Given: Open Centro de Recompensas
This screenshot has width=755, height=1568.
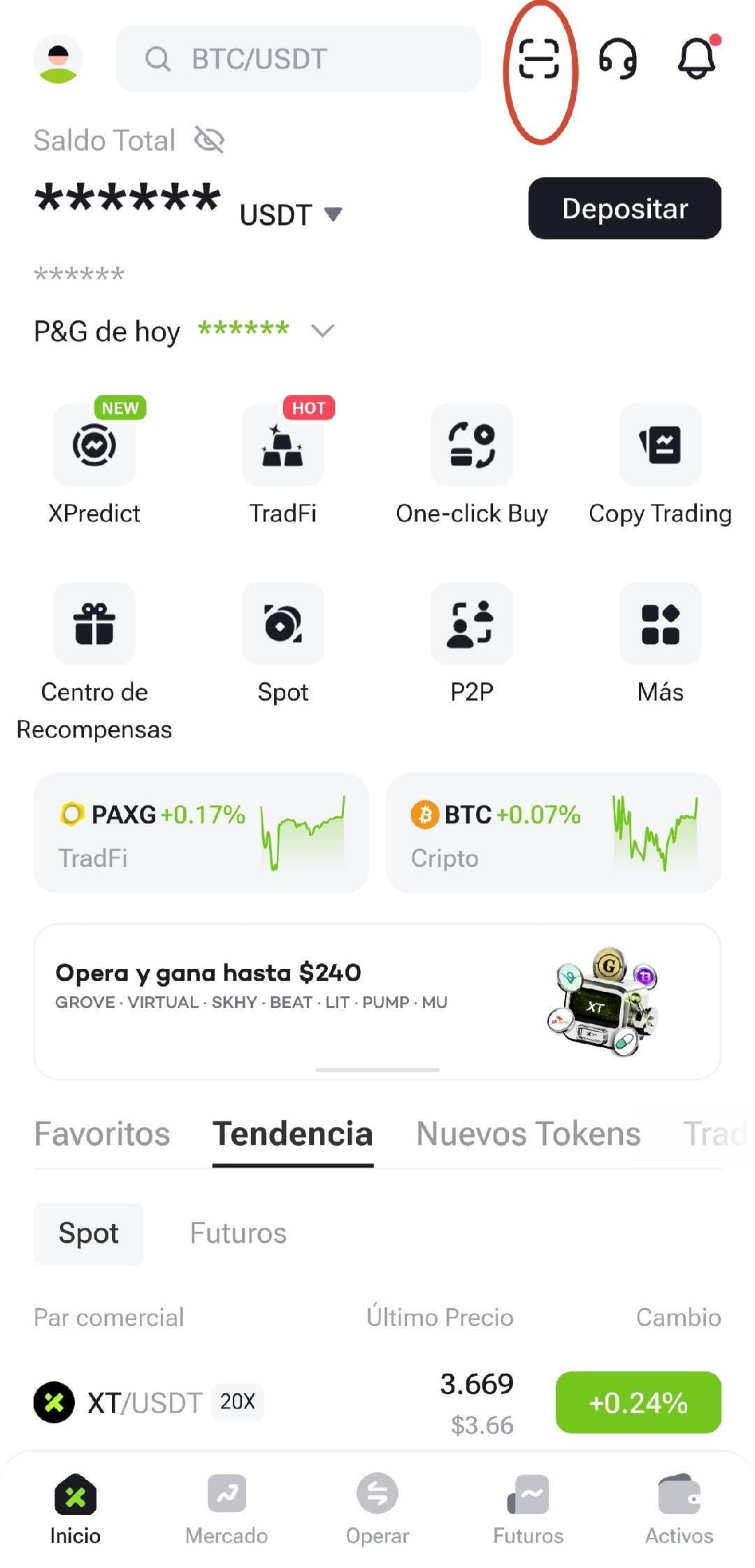Looking at the screenshot, I should (94, 661).
